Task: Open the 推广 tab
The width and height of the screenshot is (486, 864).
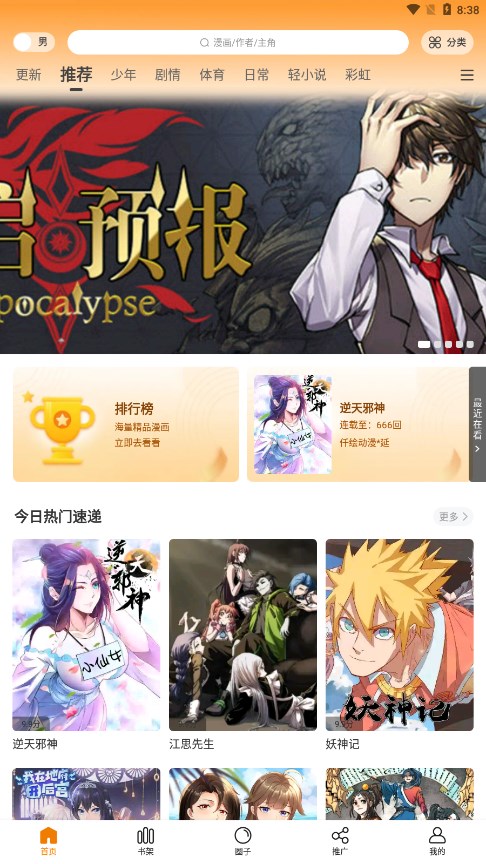Action: coord(340,841)
